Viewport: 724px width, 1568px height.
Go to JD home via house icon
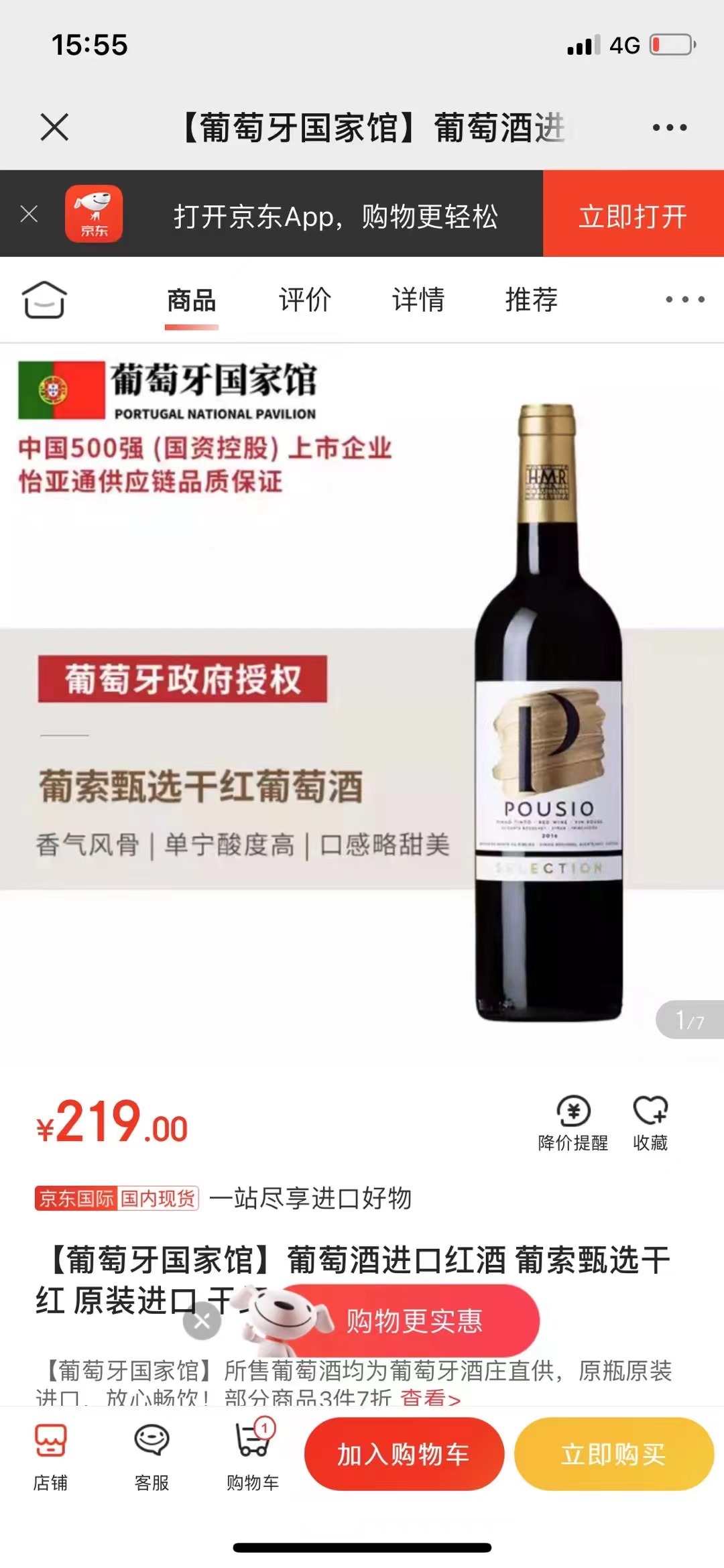44,299
